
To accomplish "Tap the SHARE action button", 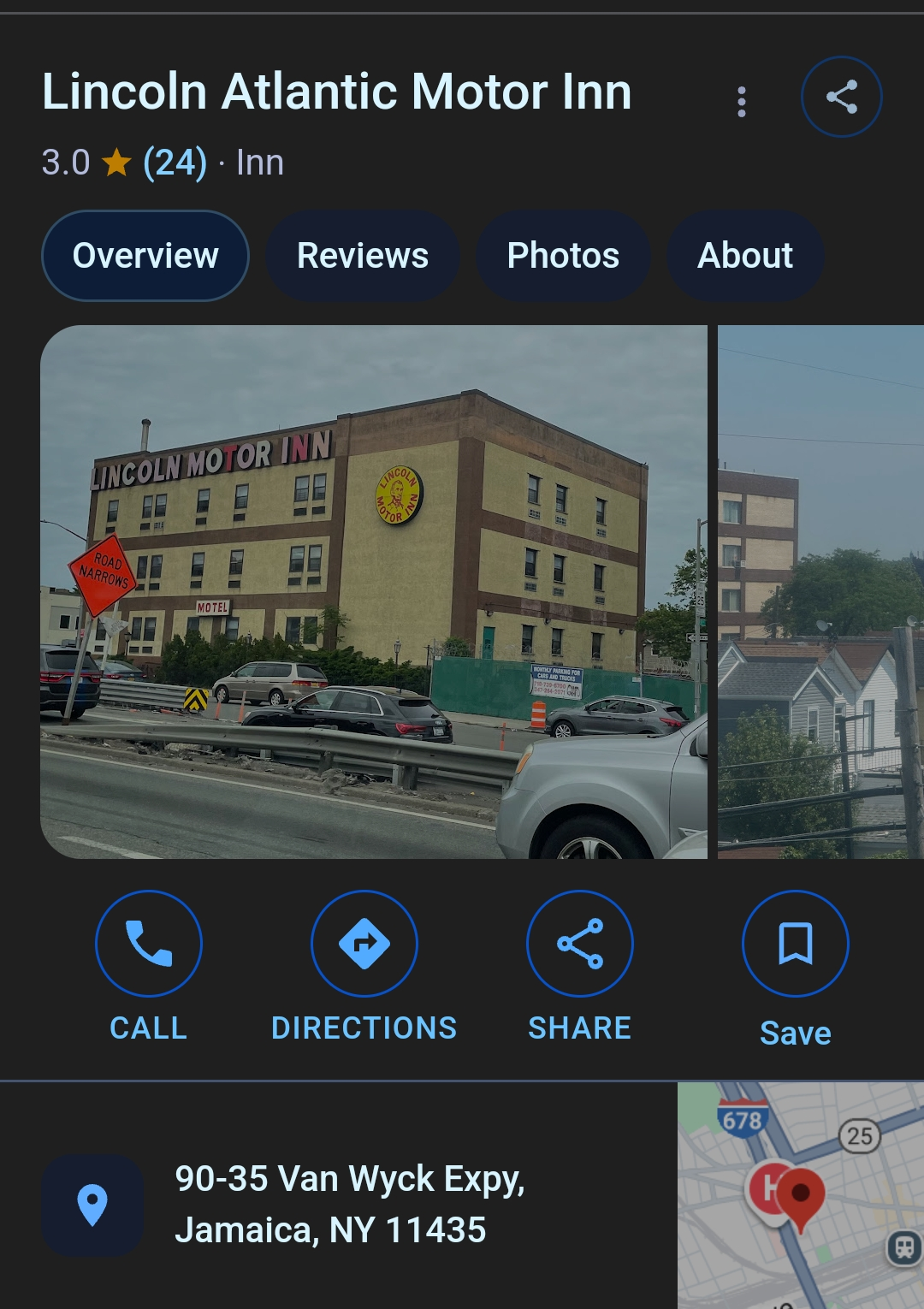I will (x=580, y=944).
